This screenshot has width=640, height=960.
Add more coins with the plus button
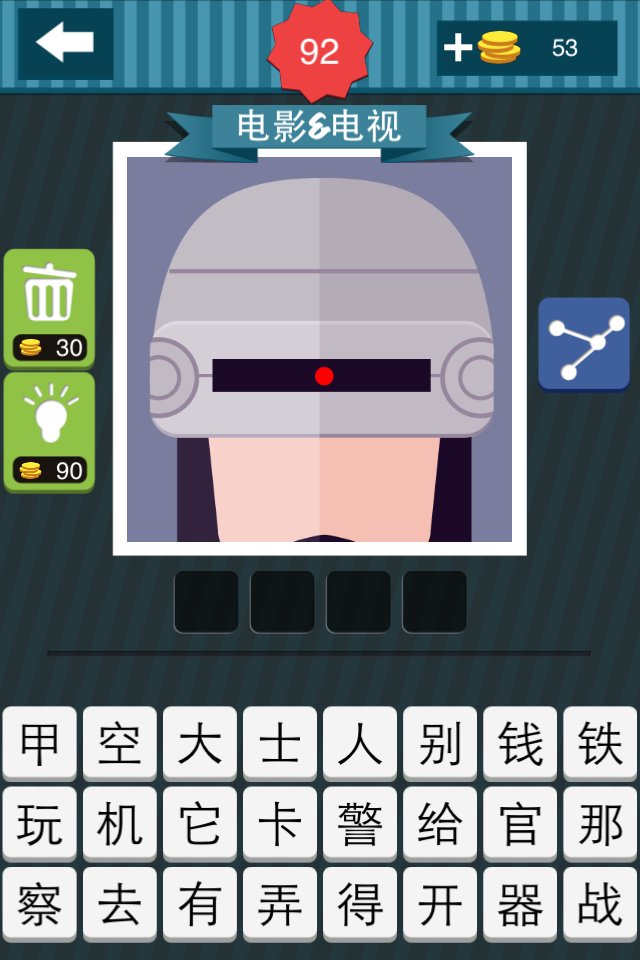[458, 48]
